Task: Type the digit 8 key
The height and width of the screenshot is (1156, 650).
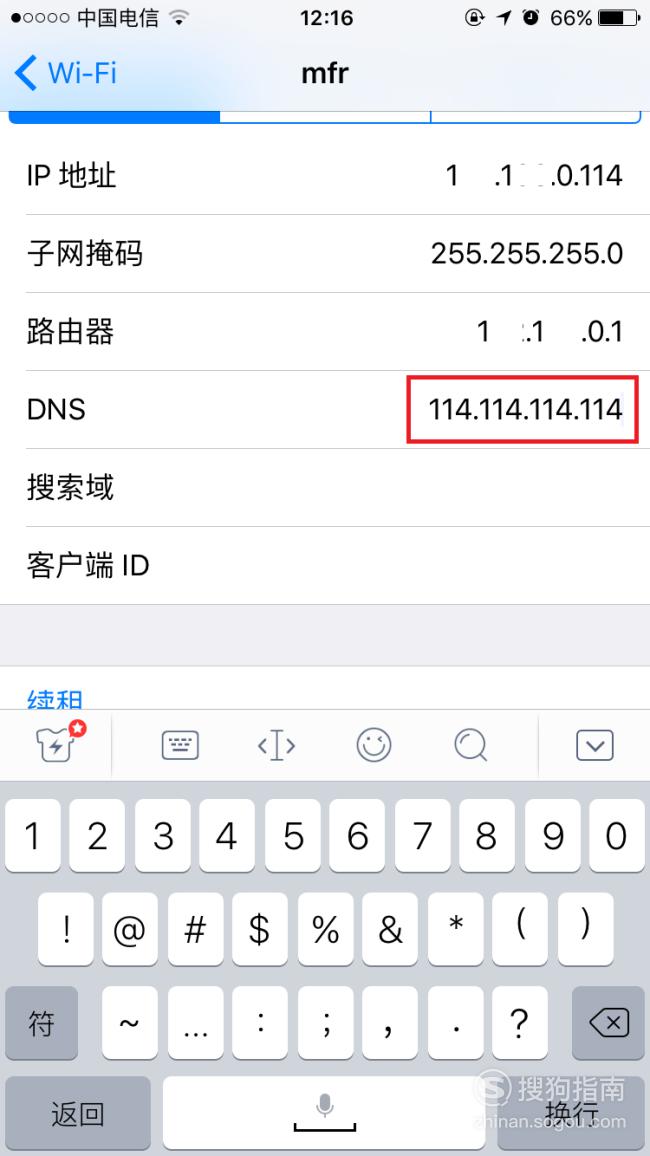Action: pos(486,836)
